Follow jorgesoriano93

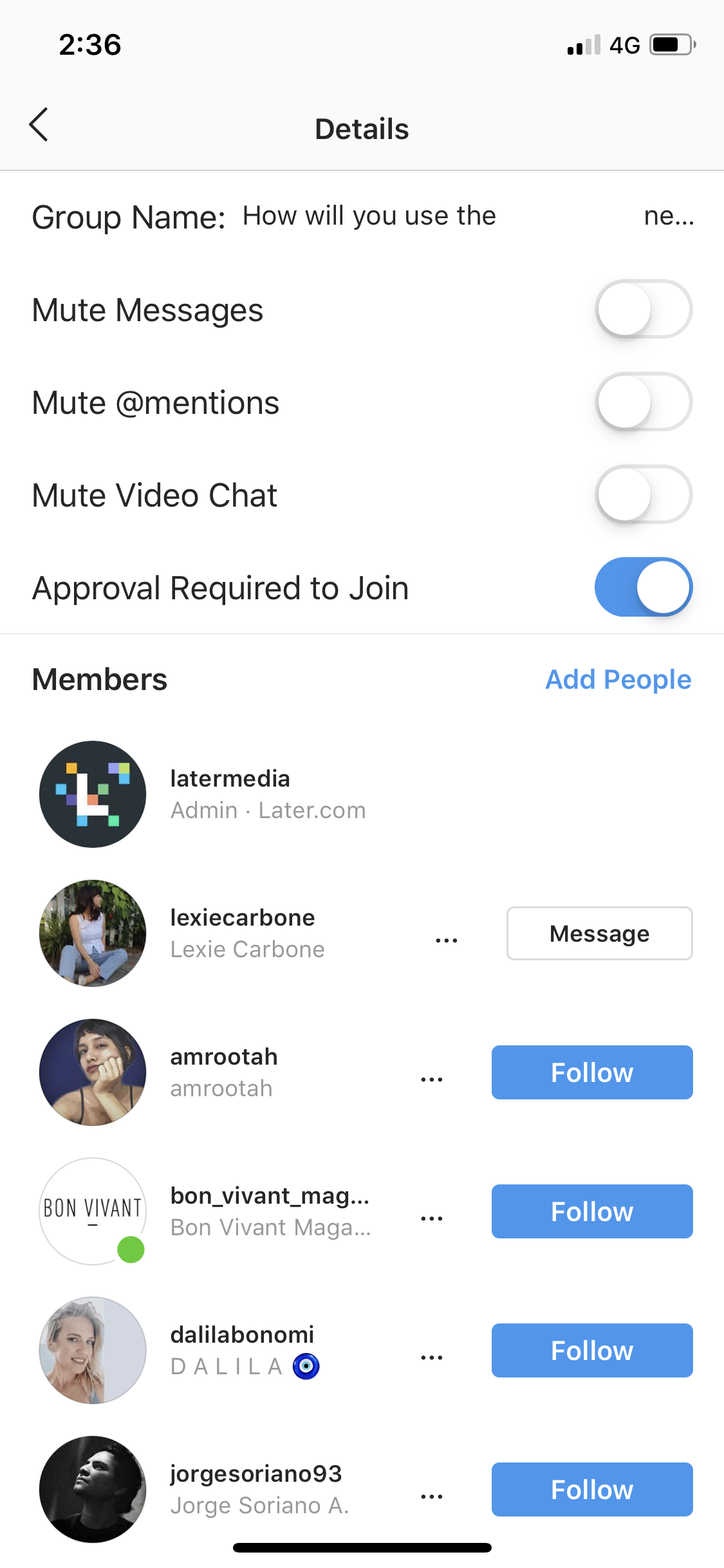coord(591,1489)
